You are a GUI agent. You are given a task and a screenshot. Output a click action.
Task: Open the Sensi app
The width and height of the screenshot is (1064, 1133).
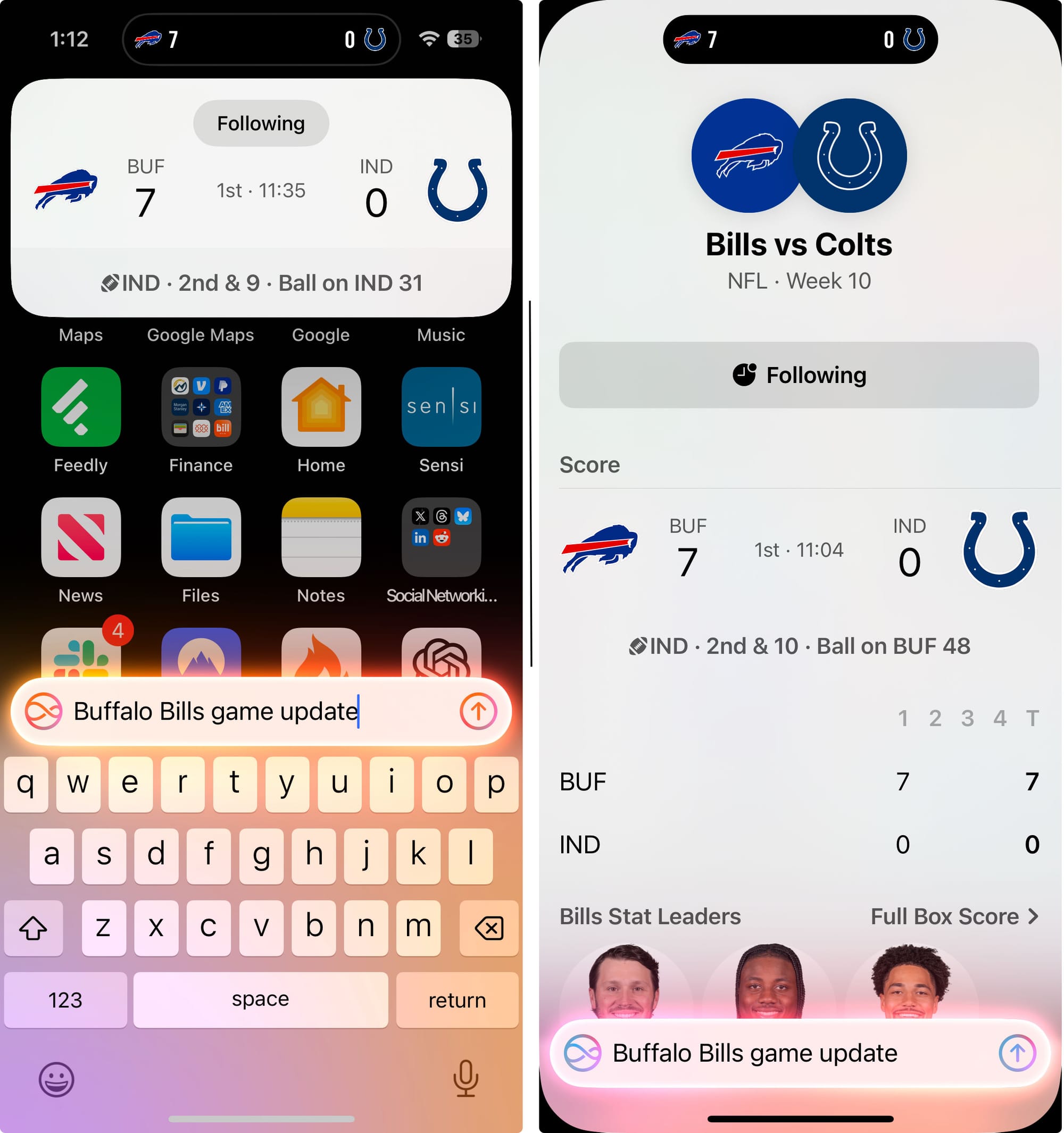tap(440, 407)
